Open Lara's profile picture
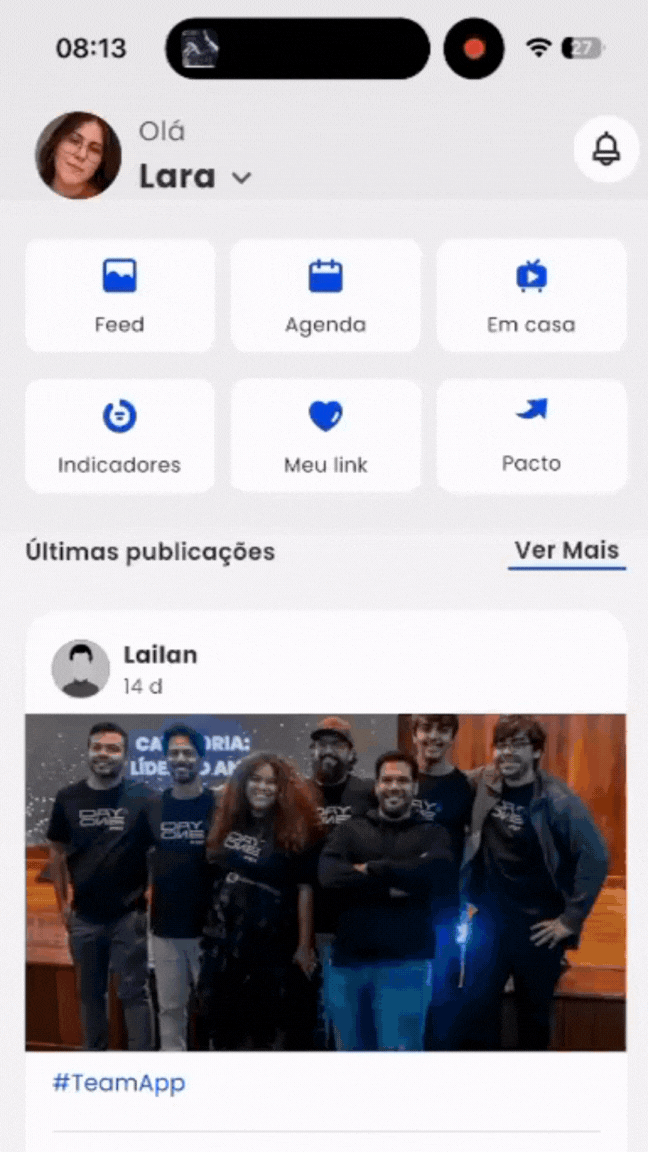The width and height of the screenshot is (648, 1152). pyautogui.click(x=78, y=155)
